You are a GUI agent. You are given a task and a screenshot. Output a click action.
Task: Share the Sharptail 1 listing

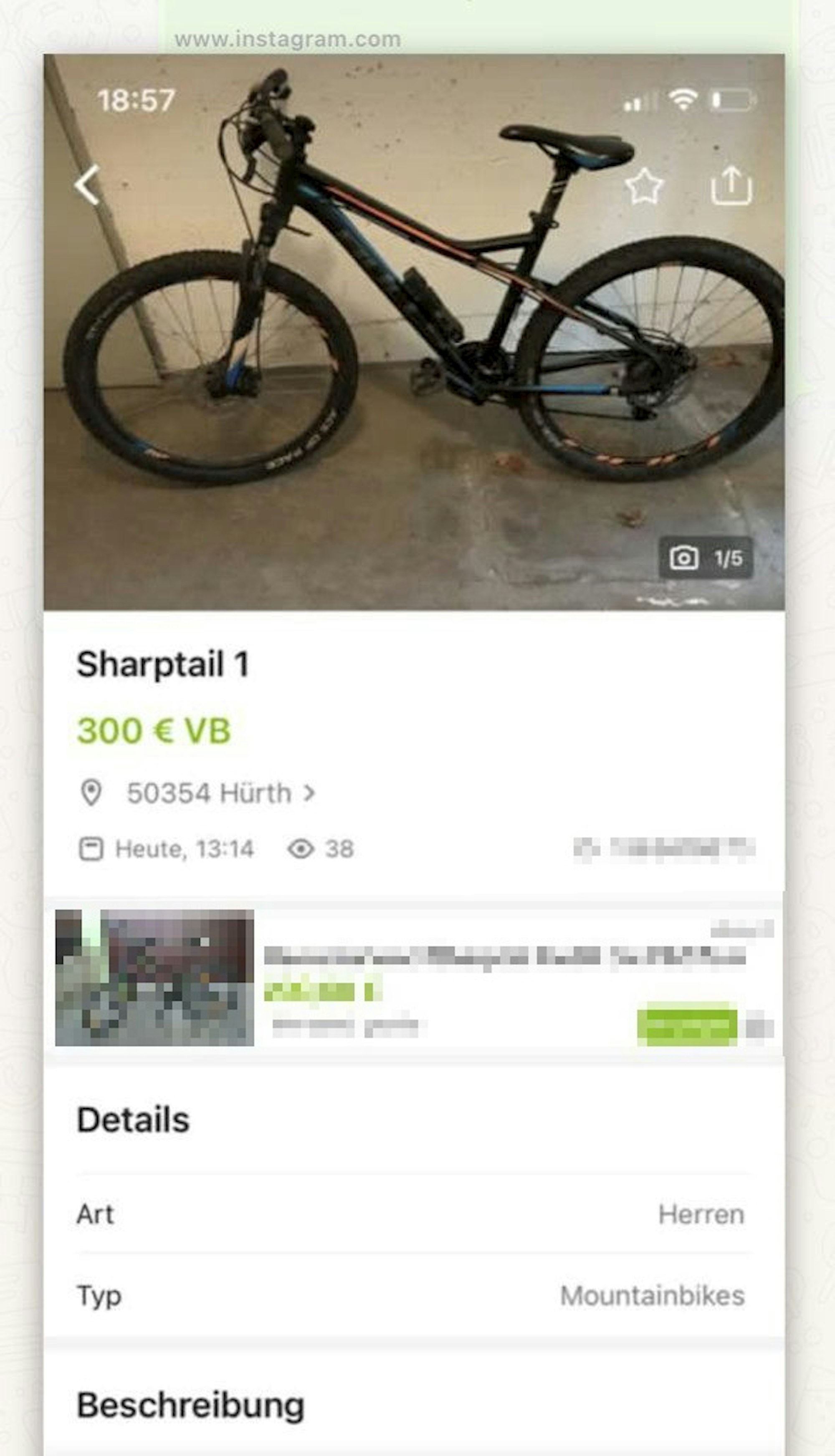pos(731,185)
